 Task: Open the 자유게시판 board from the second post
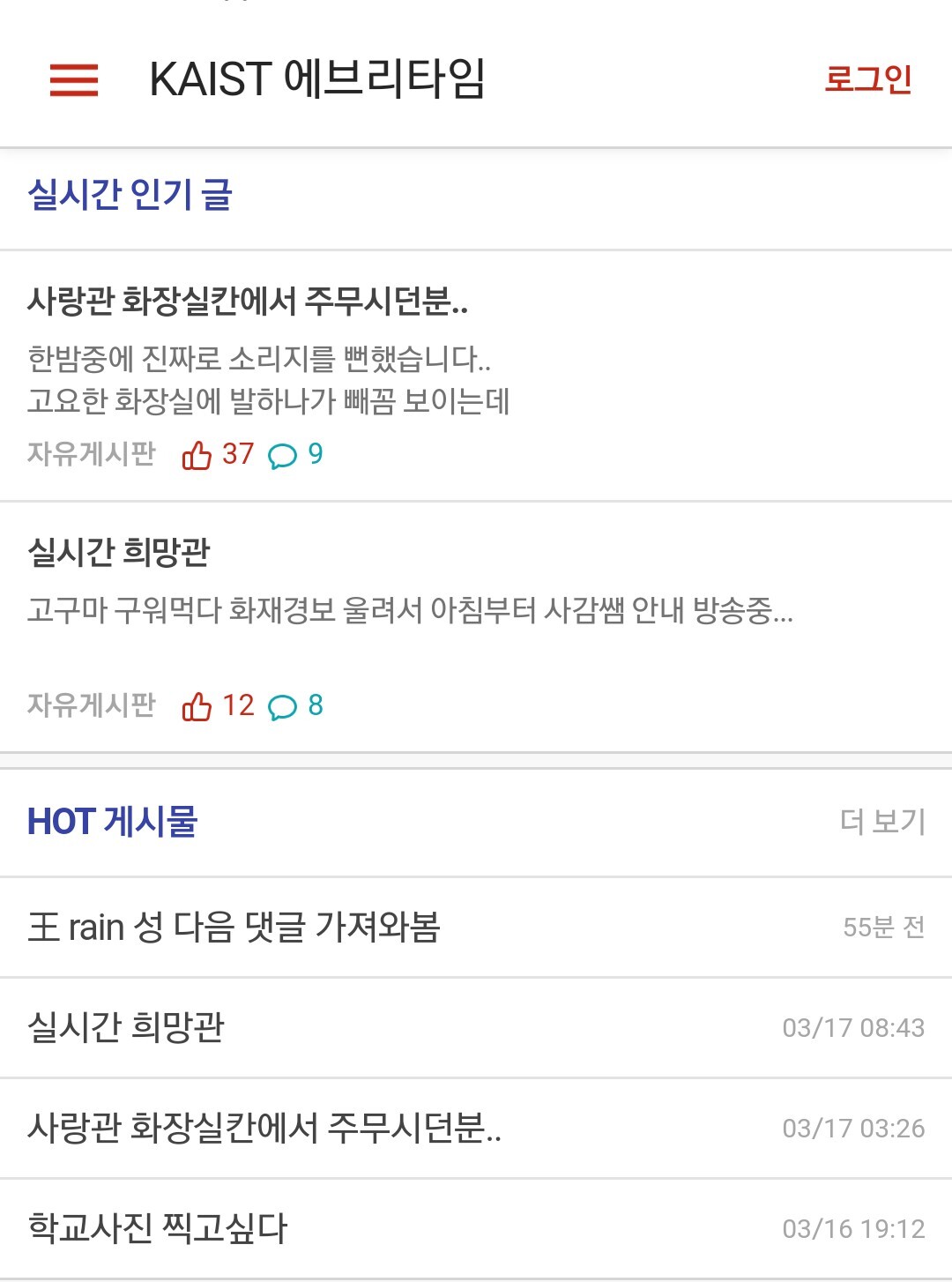(x=90, y=704)
